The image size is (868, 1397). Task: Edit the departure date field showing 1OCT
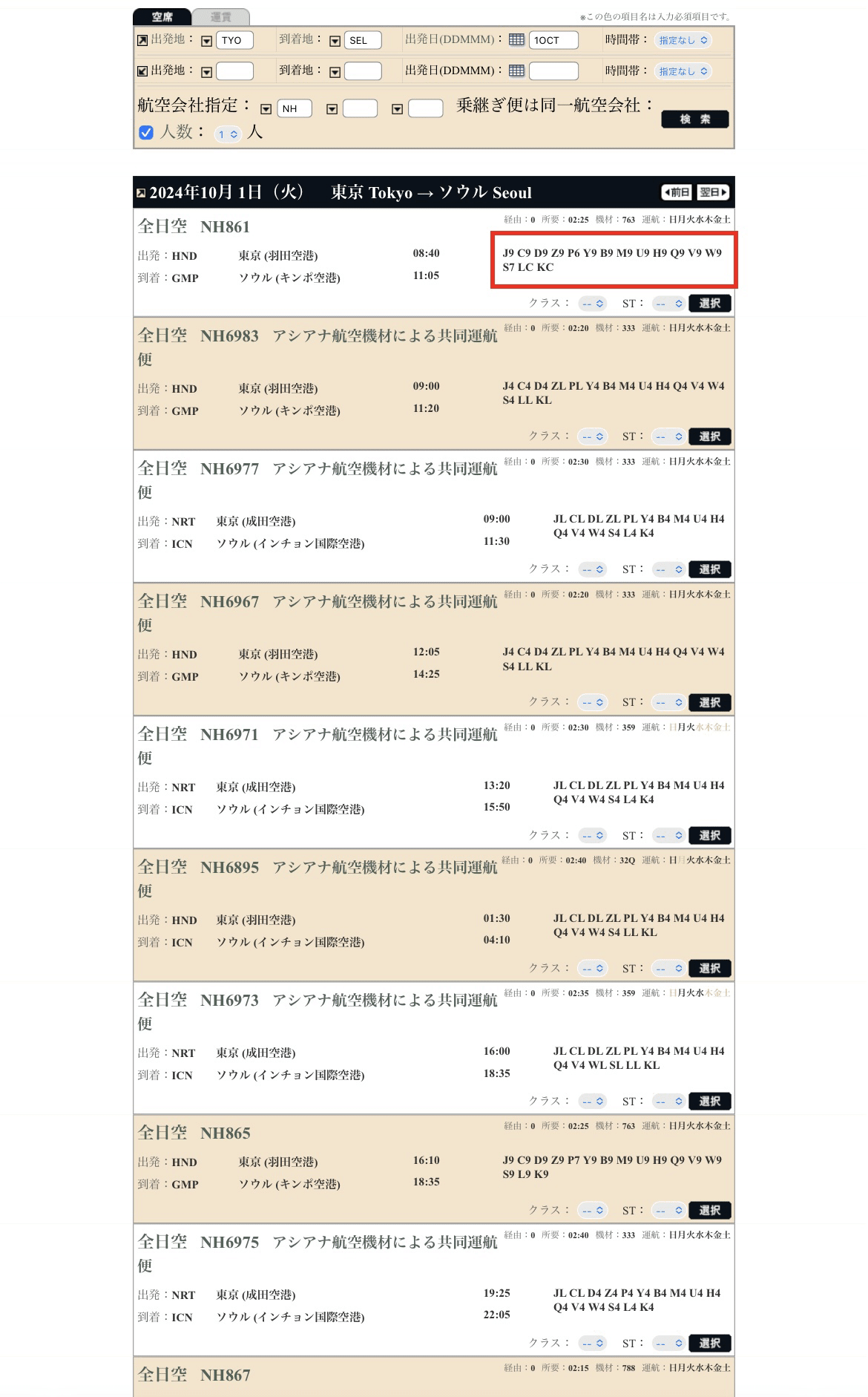coord(553,40)
